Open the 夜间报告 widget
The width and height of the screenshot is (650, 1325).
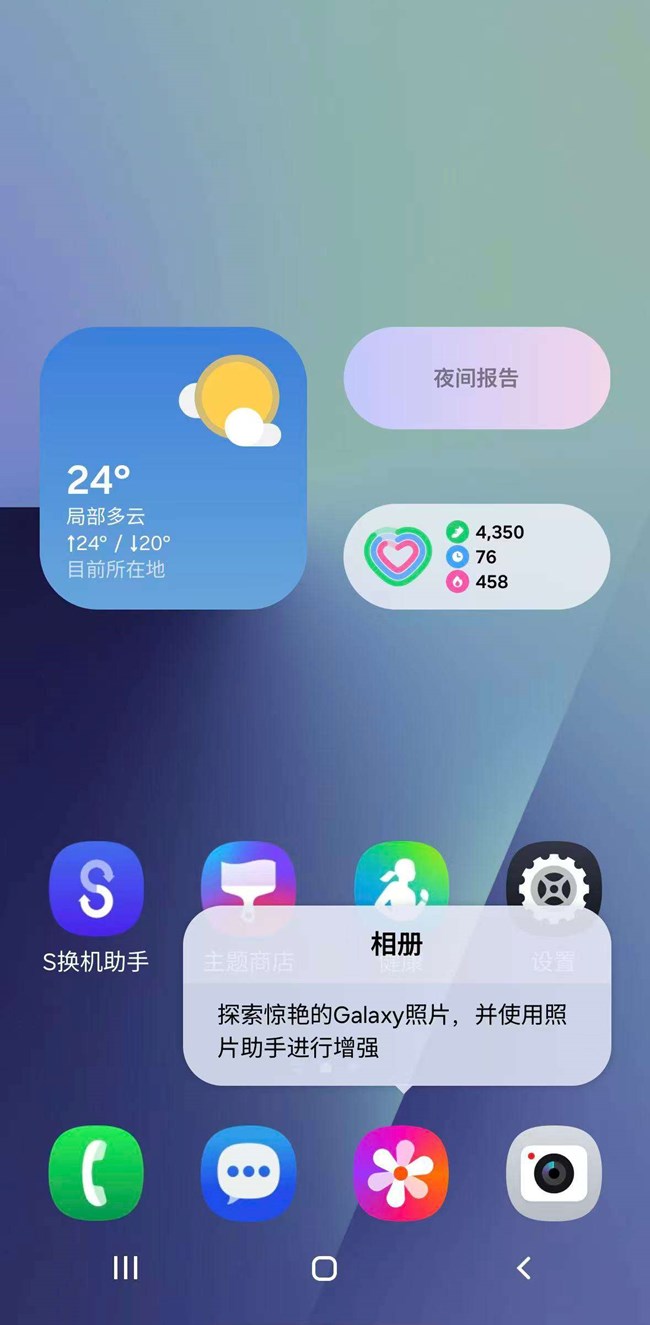[477, 378]
